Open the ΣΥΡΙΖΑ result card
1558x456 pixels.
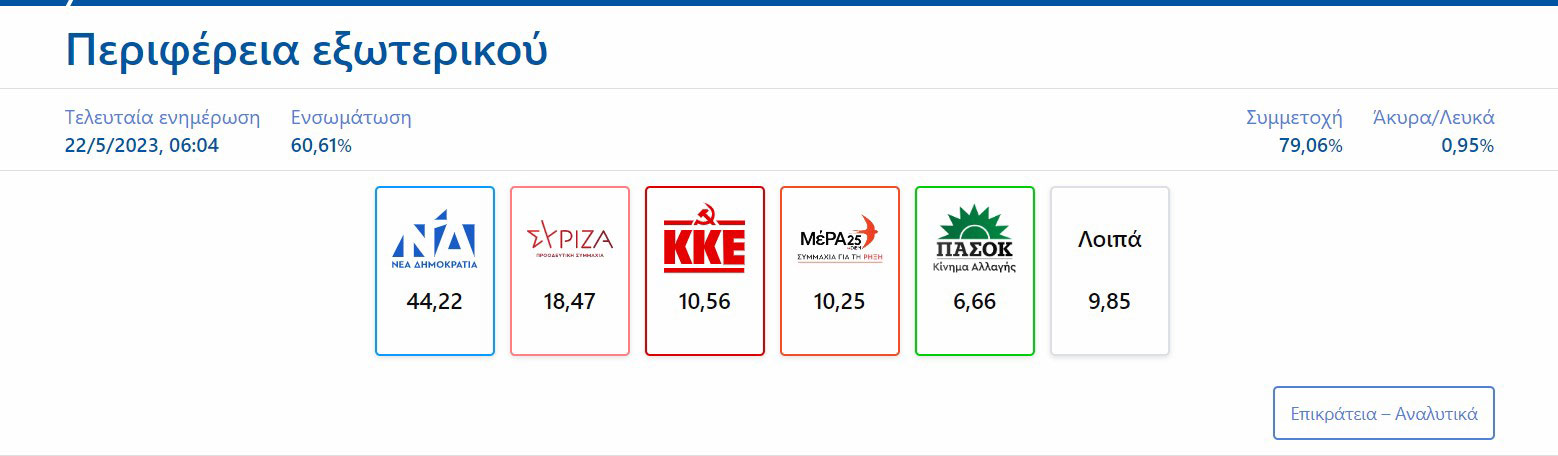pyautogui.click(x=570, y=271)
